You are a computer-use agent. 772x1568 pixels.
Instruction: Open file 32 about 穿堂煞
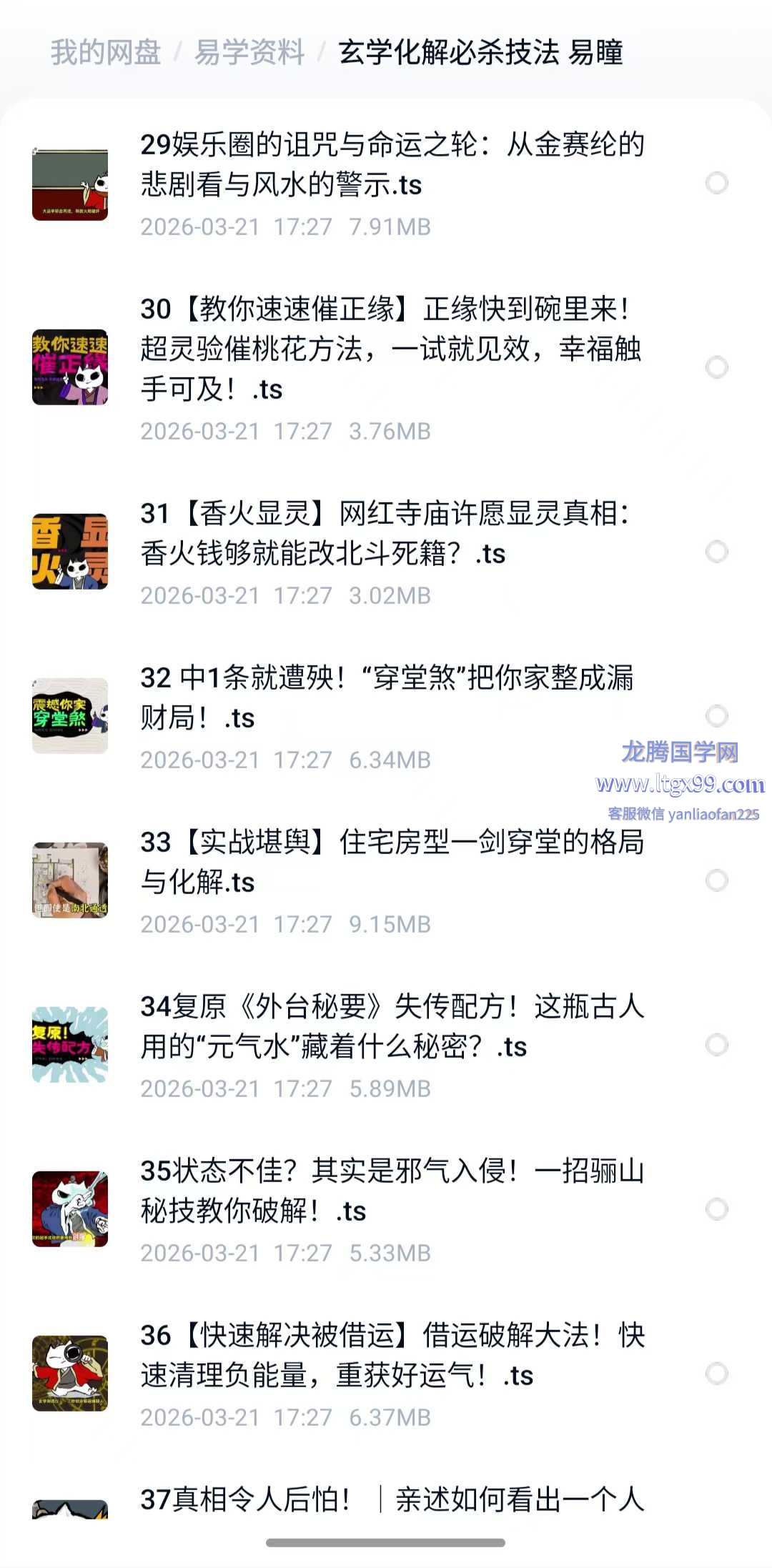(x=386, y=698)
